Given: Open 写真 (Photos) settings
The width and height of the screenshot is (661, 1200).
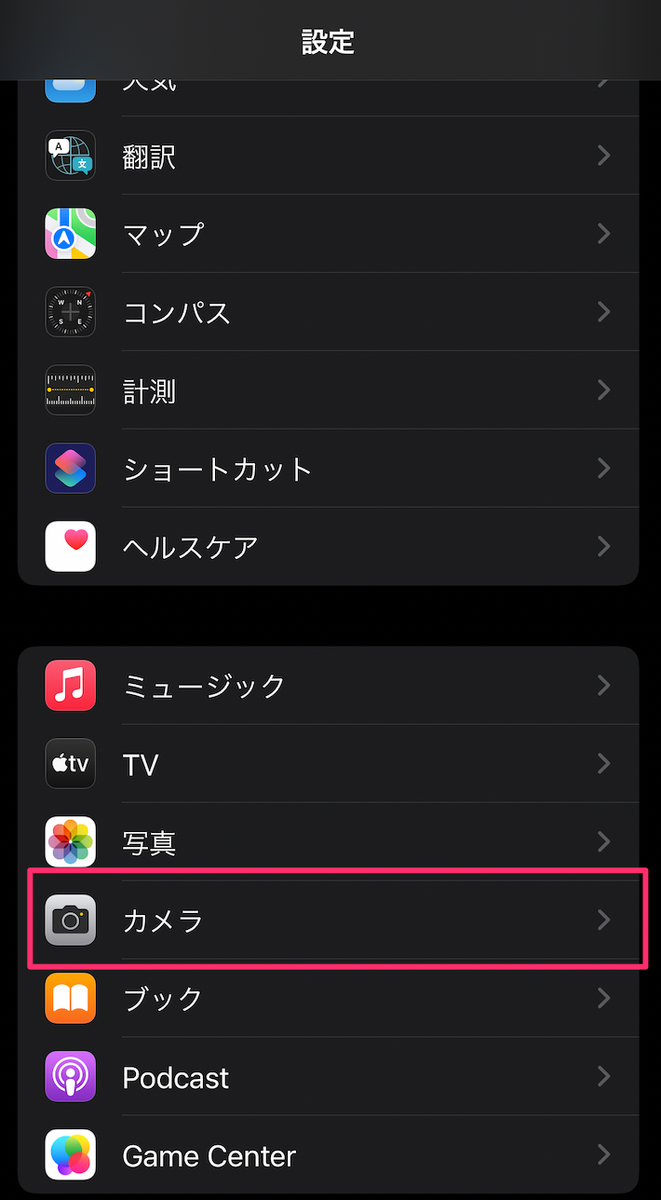Looking at the screenshot, I should pyautogui.click(x=328, y=842).
